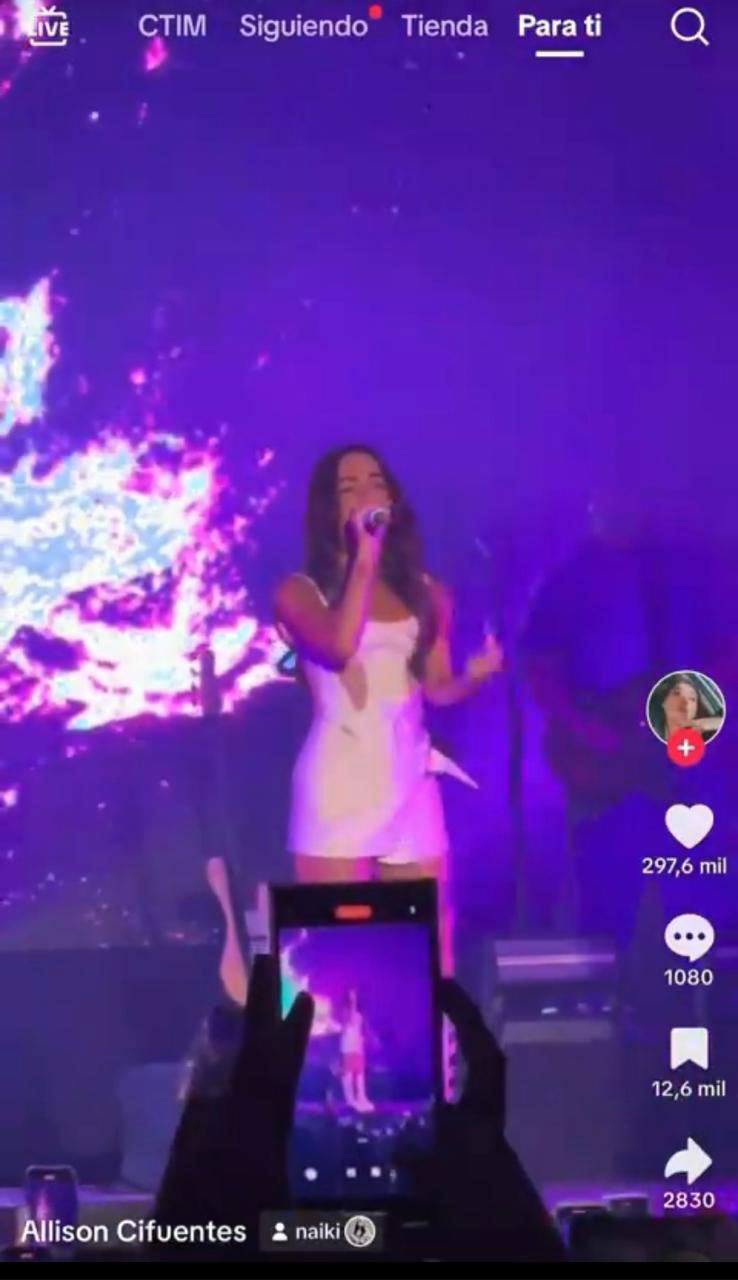
Task: Follow the creator with the plus badge
Action: click(x=686, y=747)
